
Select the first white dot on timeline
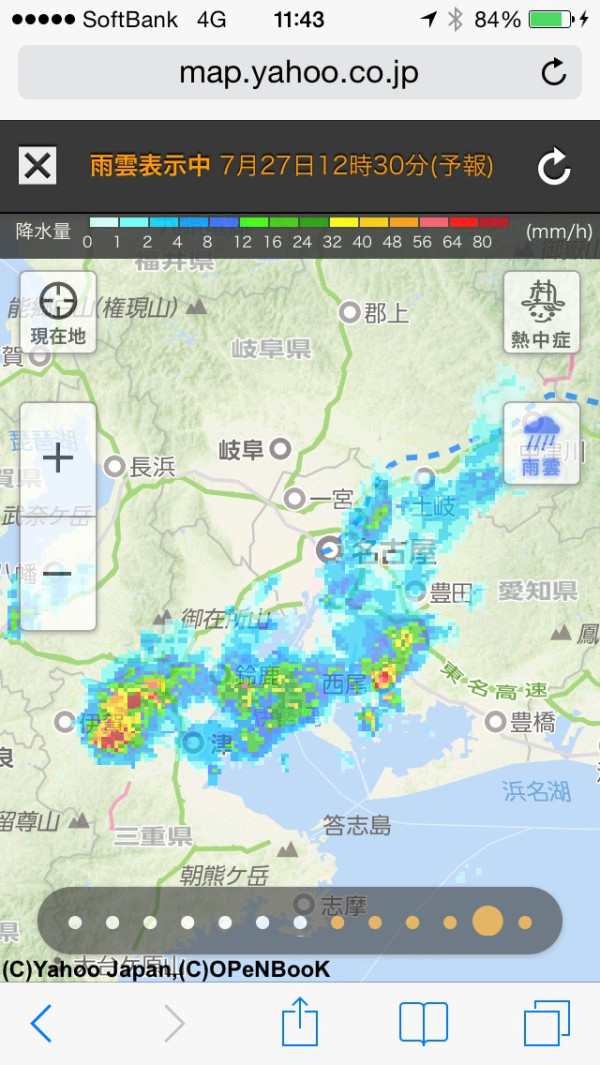(75, 922)
